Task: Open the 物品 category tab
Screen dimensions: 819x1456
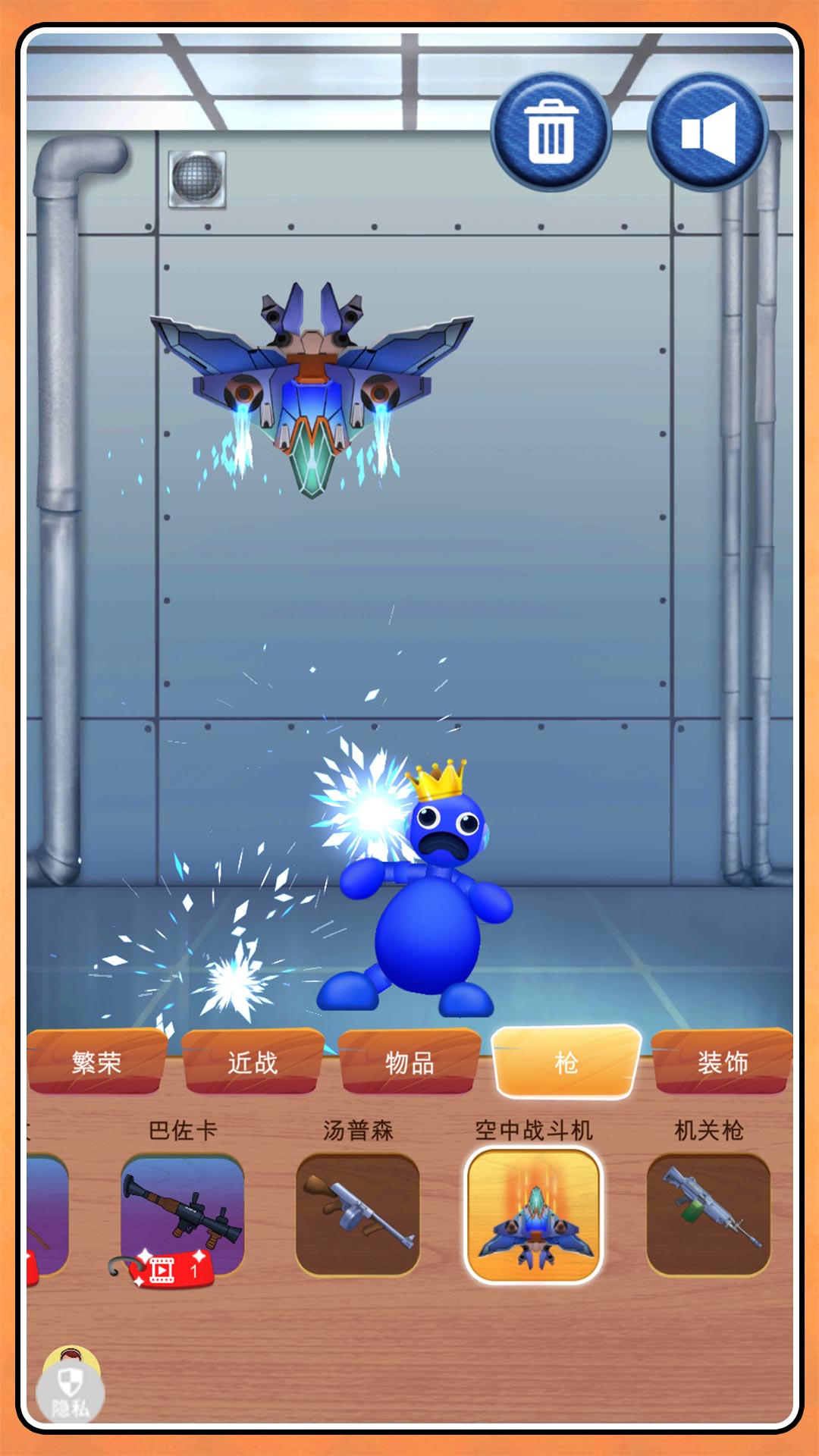Action: (409, 1062)
